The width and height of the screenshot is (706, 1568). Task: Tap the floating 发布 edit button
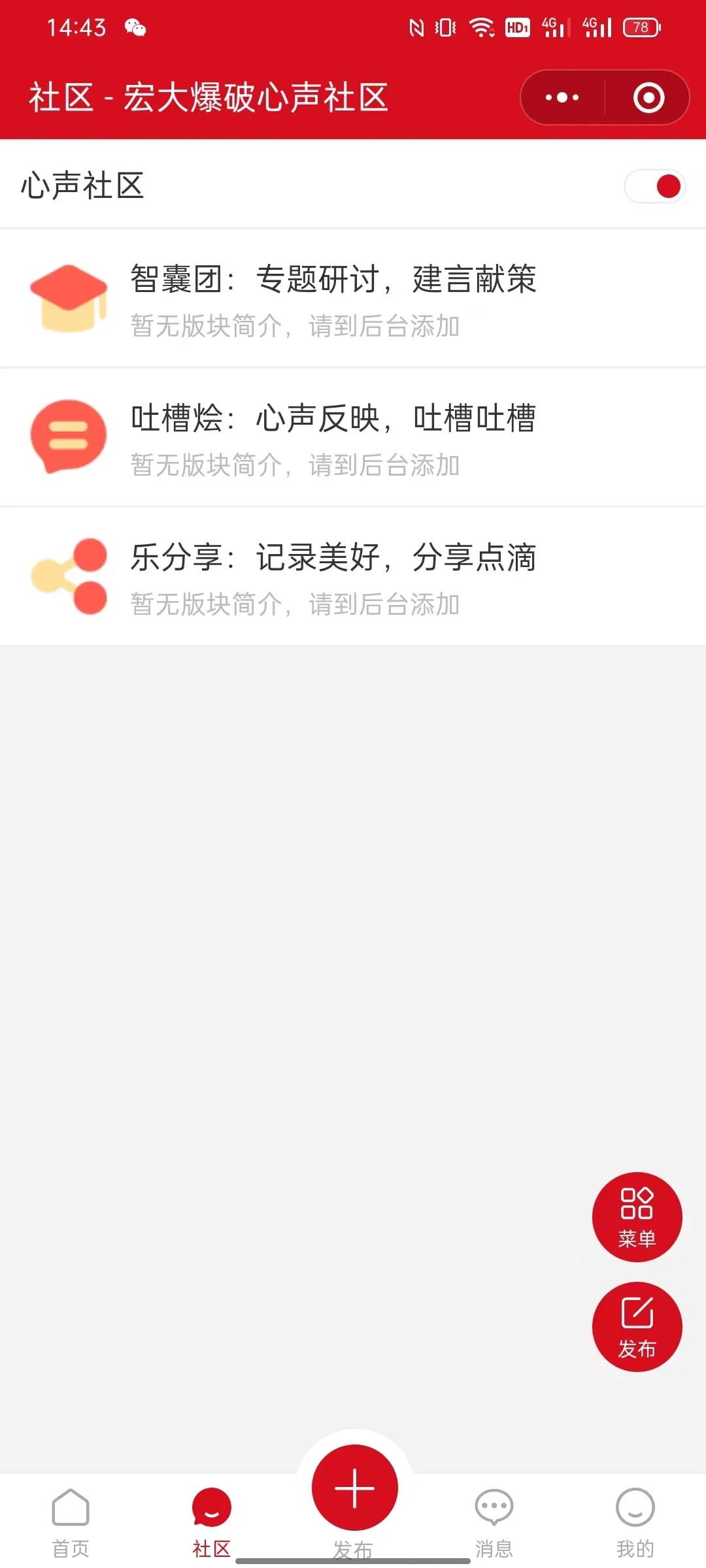[x=637, y=1326]
